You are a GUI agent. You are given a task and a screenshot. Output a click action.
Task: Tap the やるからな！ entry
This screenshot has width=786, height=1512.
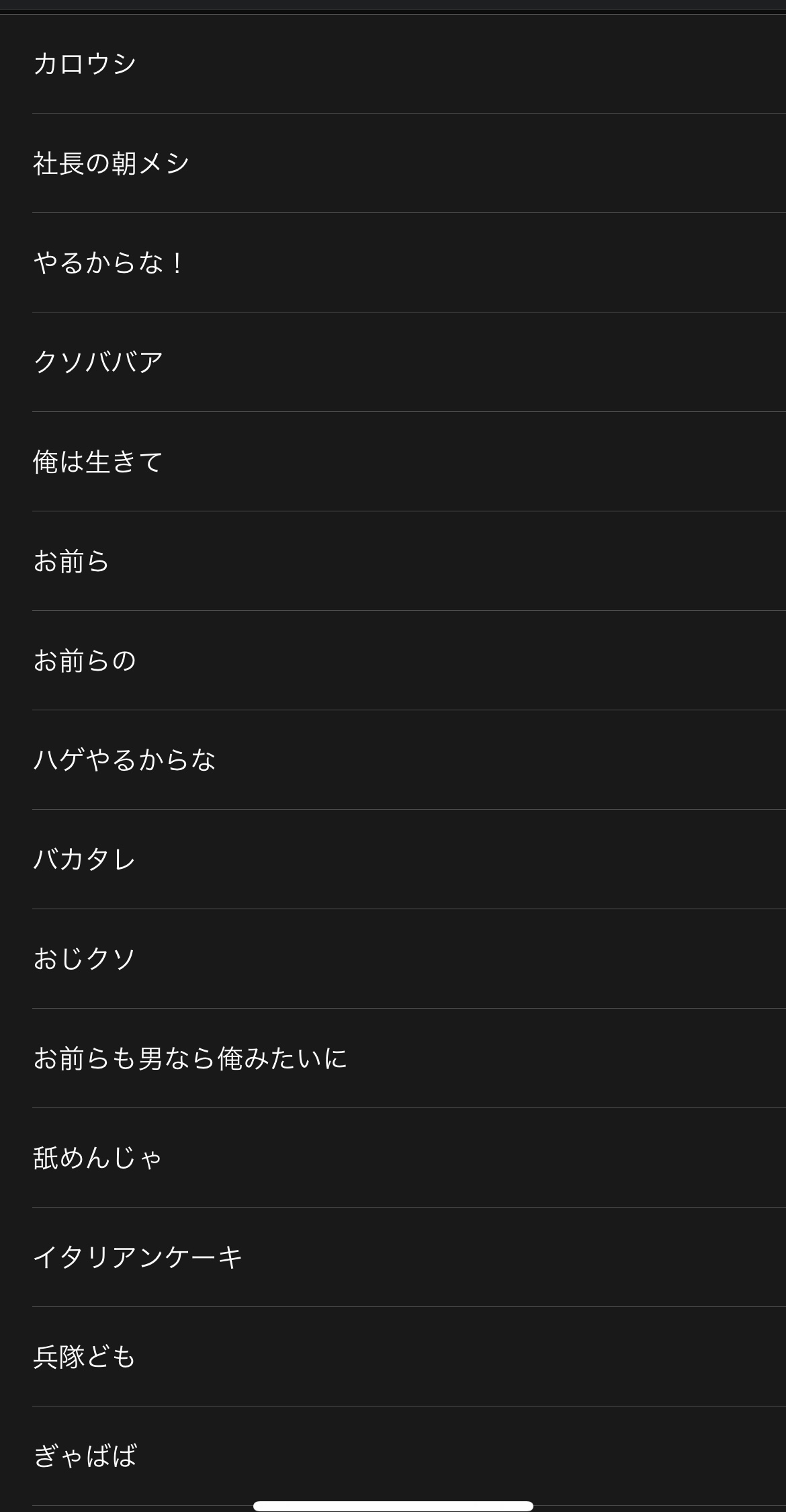[x=109, y=263]
